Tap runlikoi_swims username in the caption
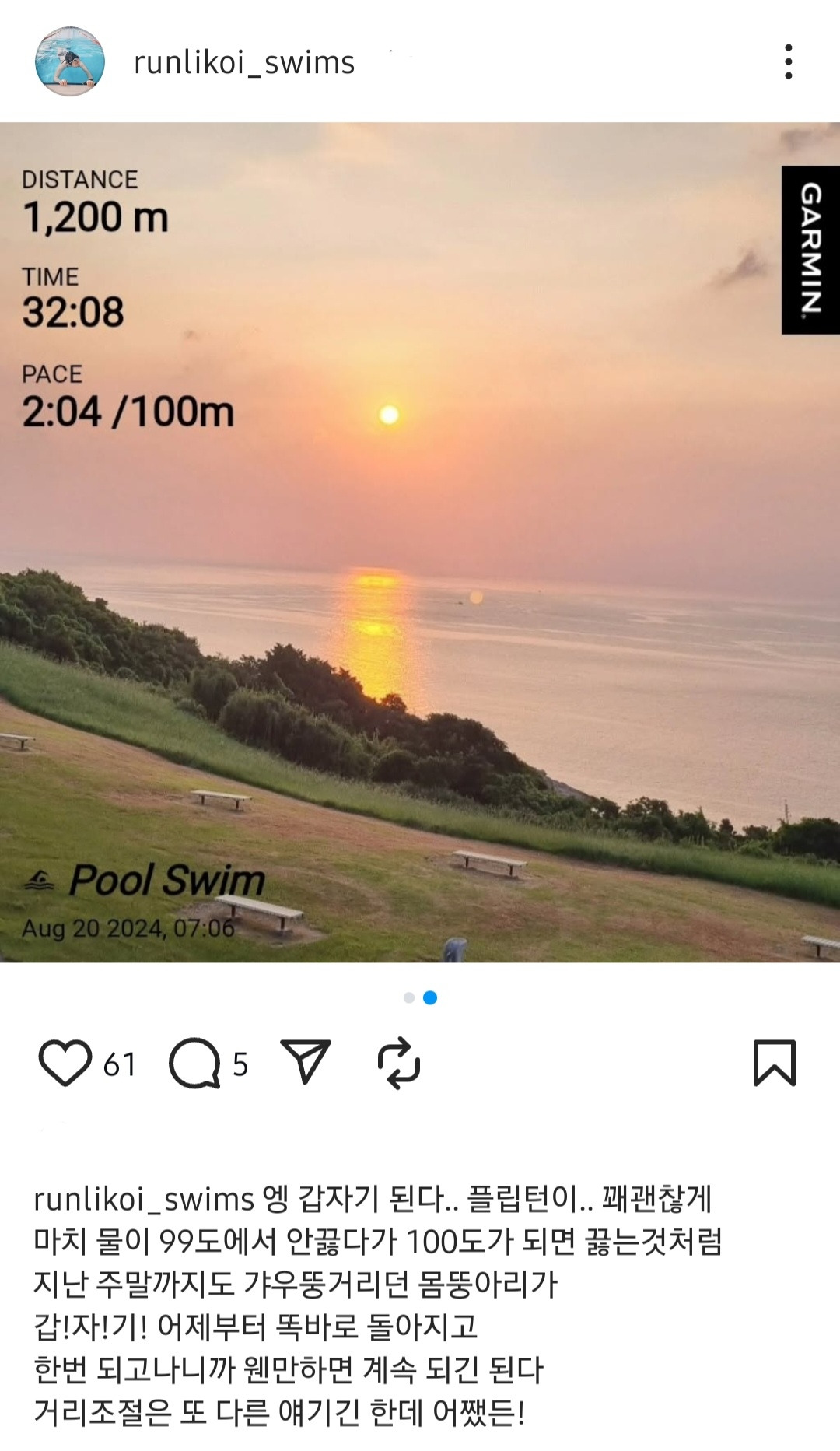Viewport: 840px width, 1451px height. 144,1200
